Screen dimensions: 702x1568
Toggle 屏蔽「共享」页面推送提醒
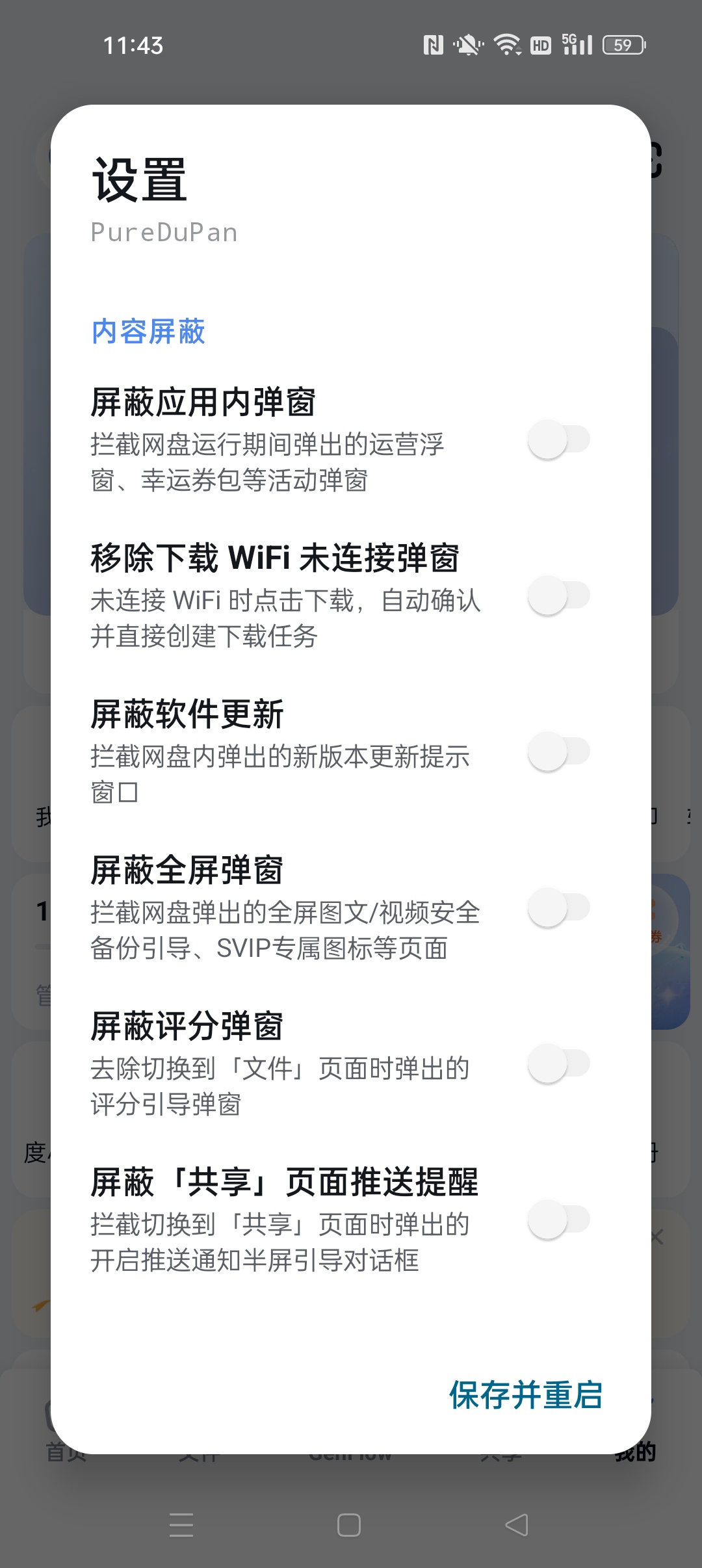558,1220
